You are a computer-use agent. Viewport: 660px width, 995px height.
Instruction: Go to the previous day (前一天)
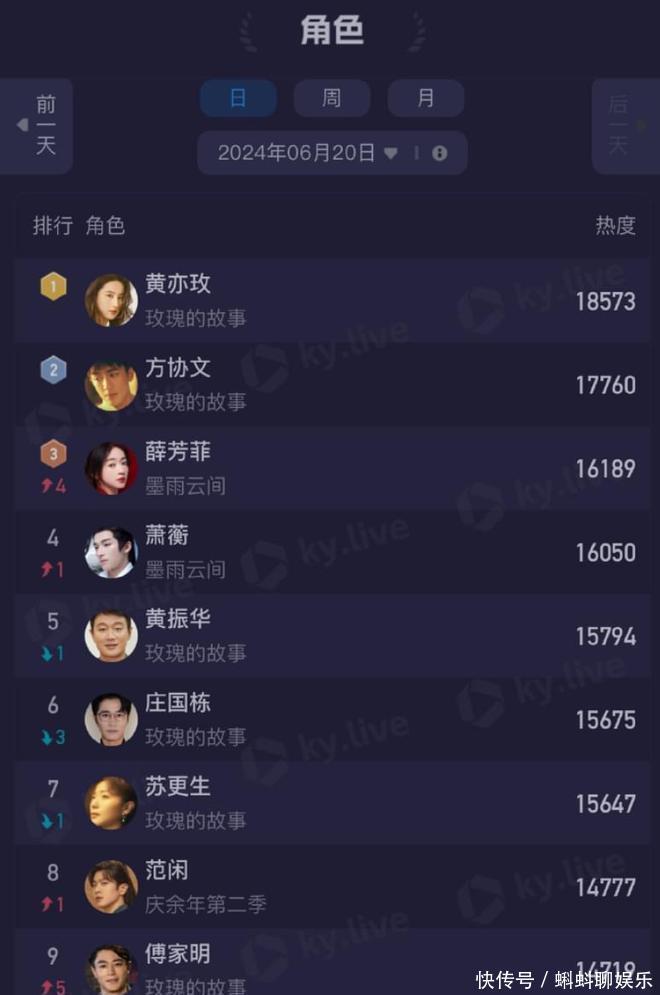[x=38, y=125]
